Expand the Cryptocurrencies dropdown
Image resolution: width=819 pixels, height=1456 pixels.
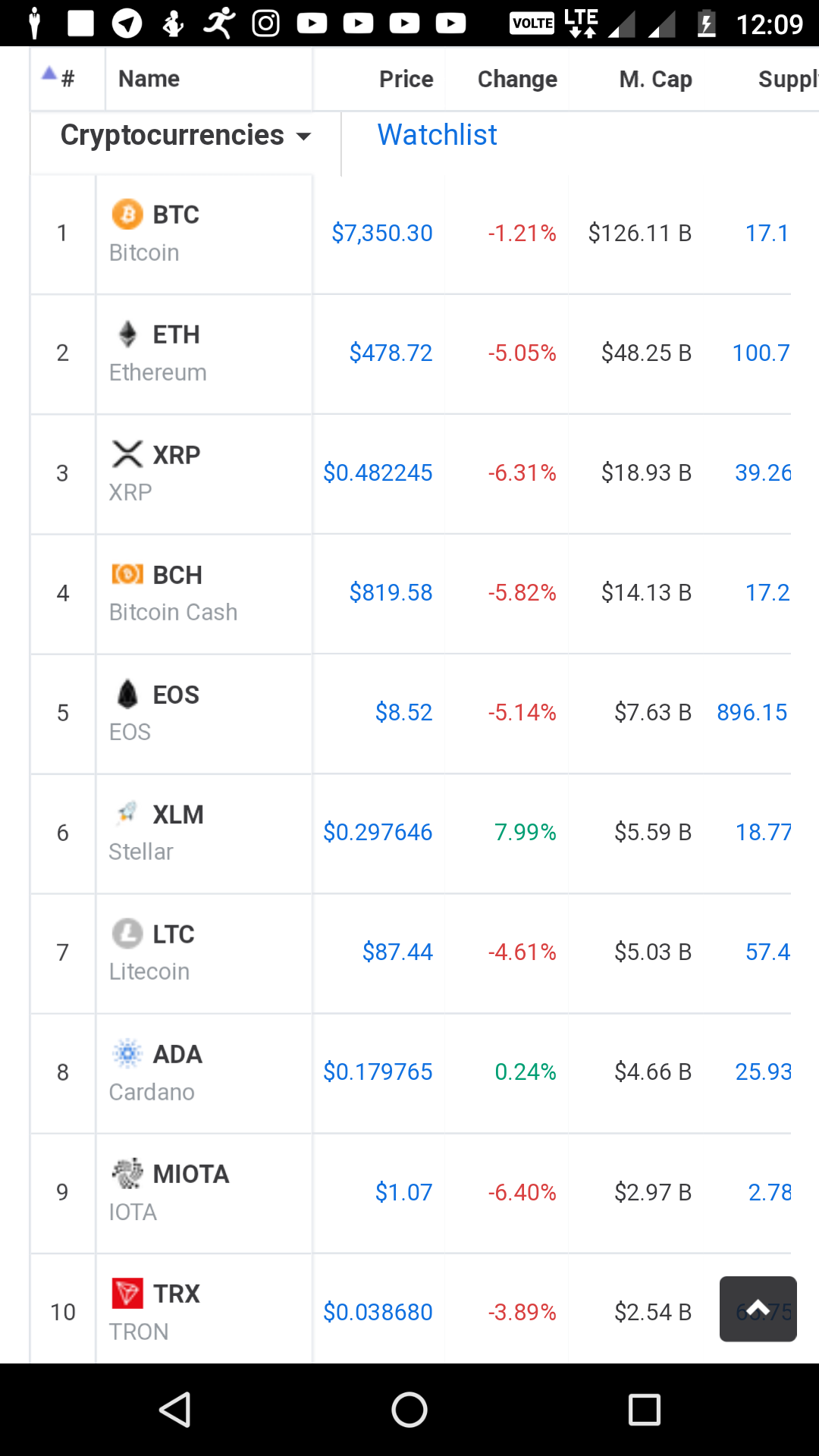coord(186,136)
